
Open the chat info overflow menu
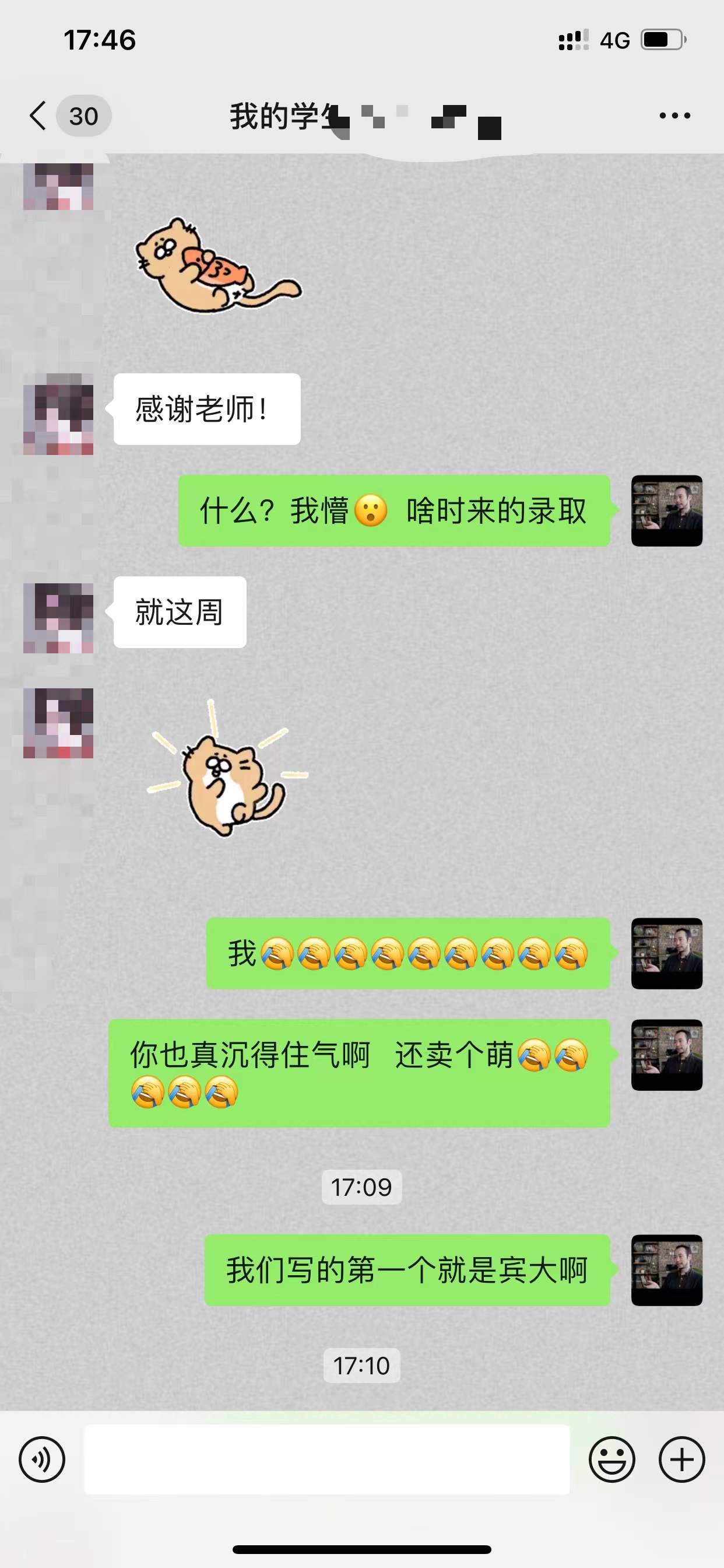click(x=674, y=116)
